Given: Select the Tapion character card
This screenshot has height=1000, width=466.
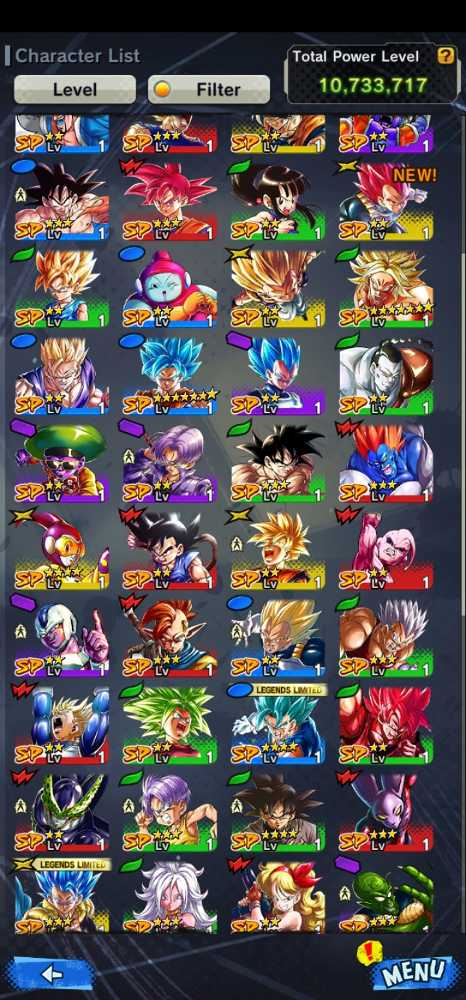Looking at the screenshot, I should (x=170, y=637).
